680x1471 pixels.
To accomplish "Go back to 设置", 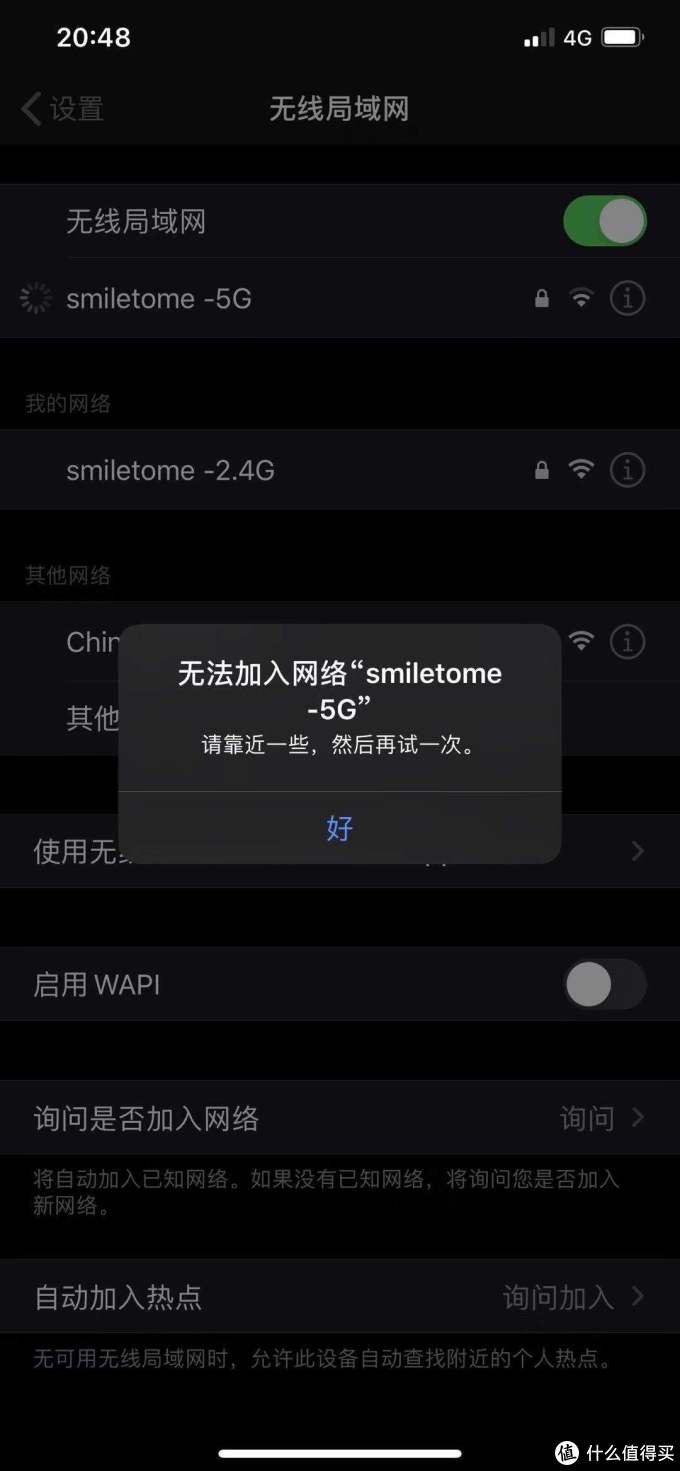I will click(62, 108).
